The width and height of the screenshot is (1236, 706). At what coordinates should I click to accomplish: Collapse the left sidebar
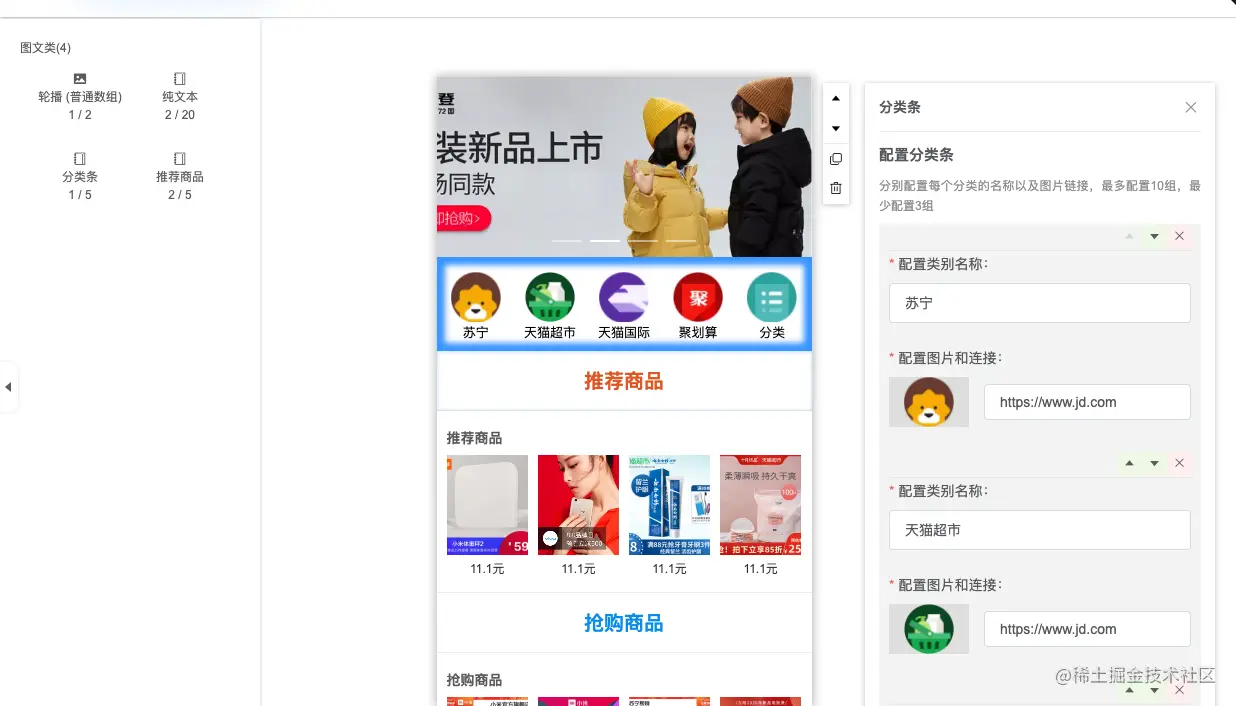8,386
